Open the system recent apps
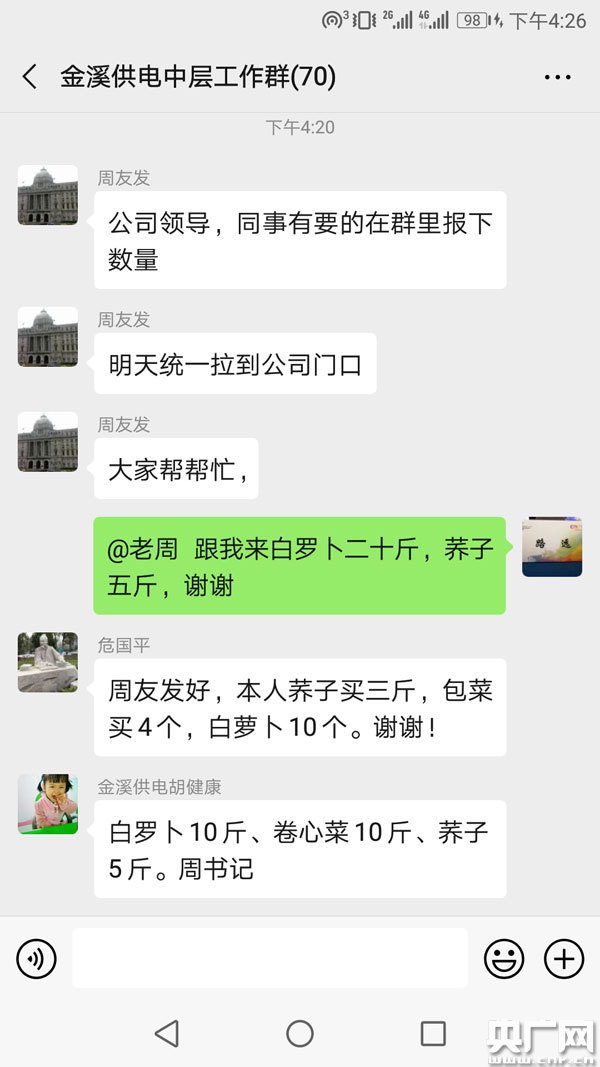 [433, 1033]
